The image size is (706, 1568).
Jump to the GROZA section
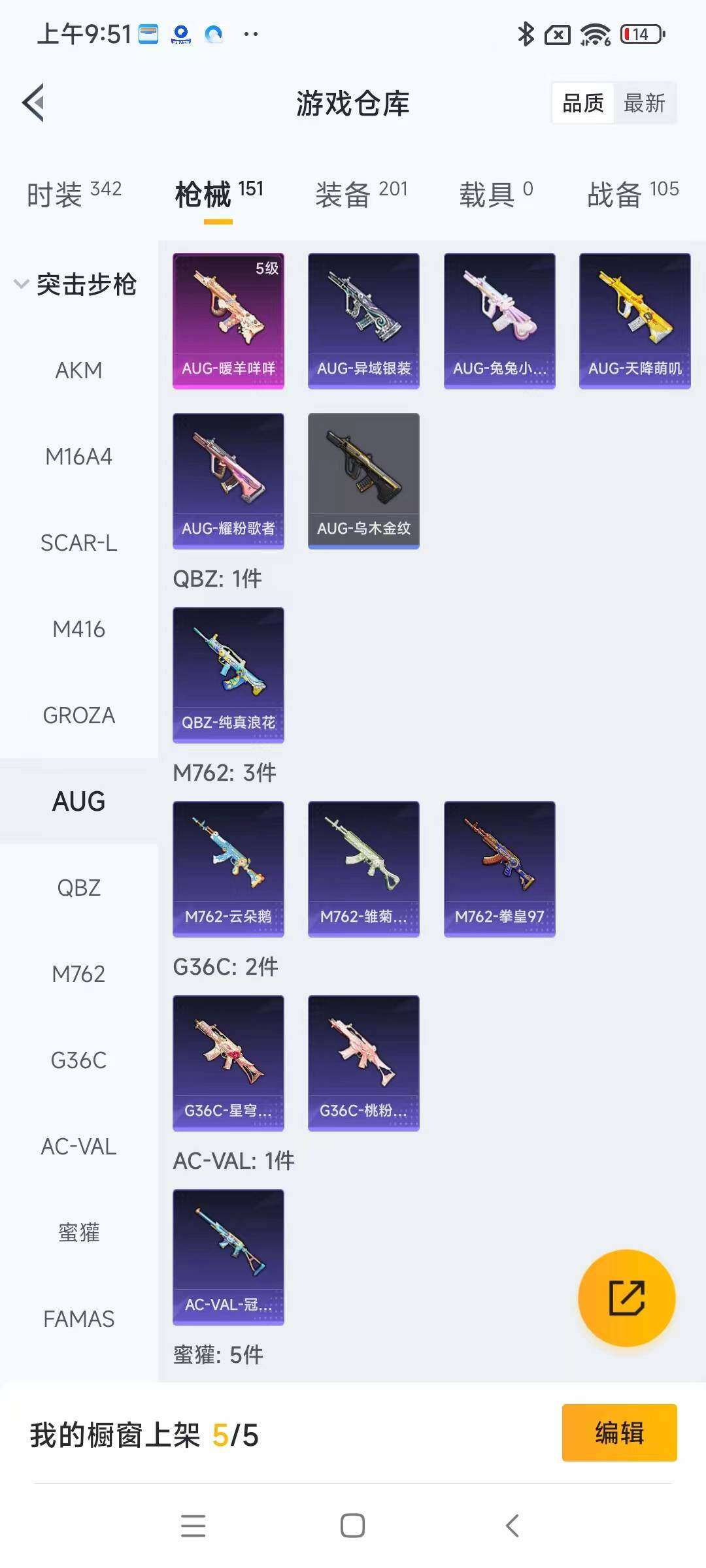pyautogui.click(x=78, y=715)
